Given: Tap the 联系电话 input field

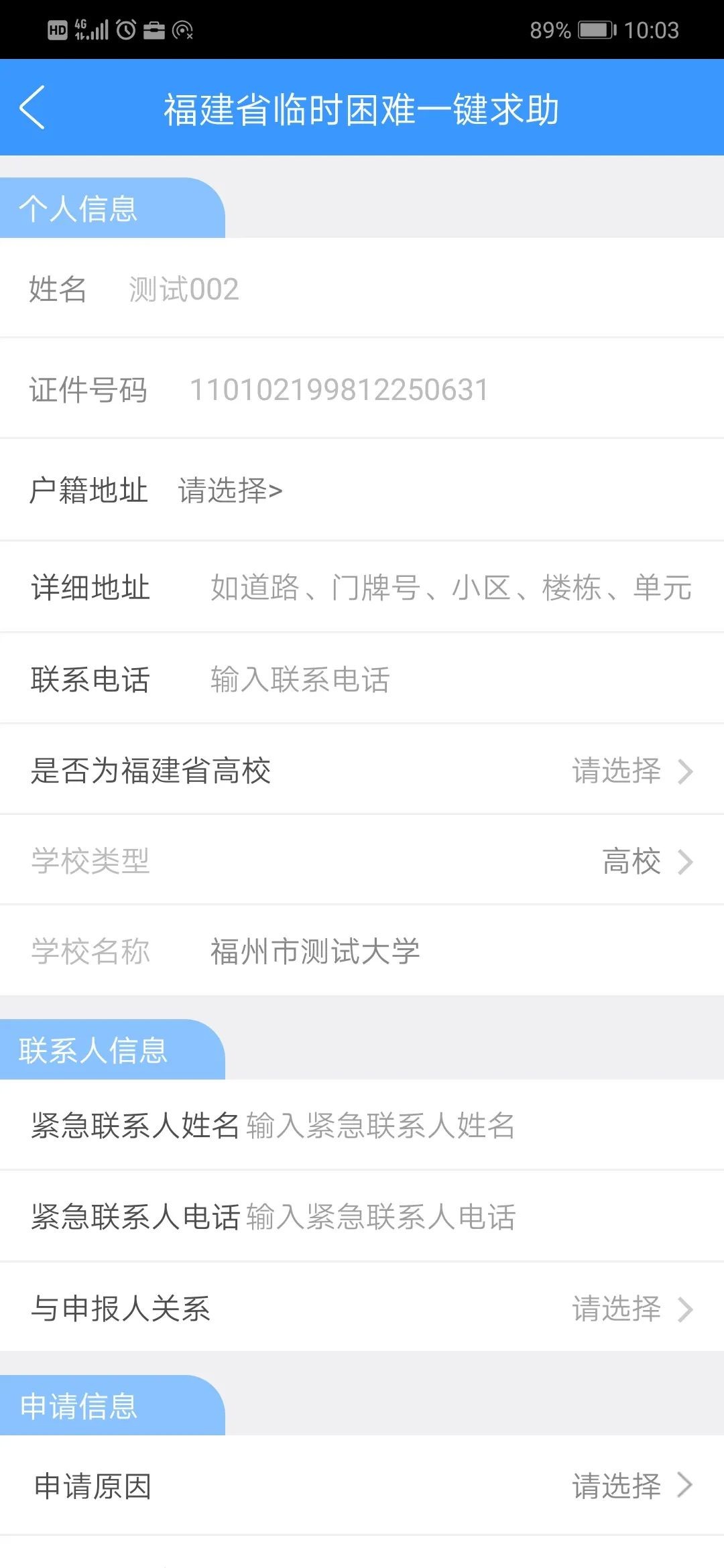Looking at the screenshot, I should [x=449, y=679].
